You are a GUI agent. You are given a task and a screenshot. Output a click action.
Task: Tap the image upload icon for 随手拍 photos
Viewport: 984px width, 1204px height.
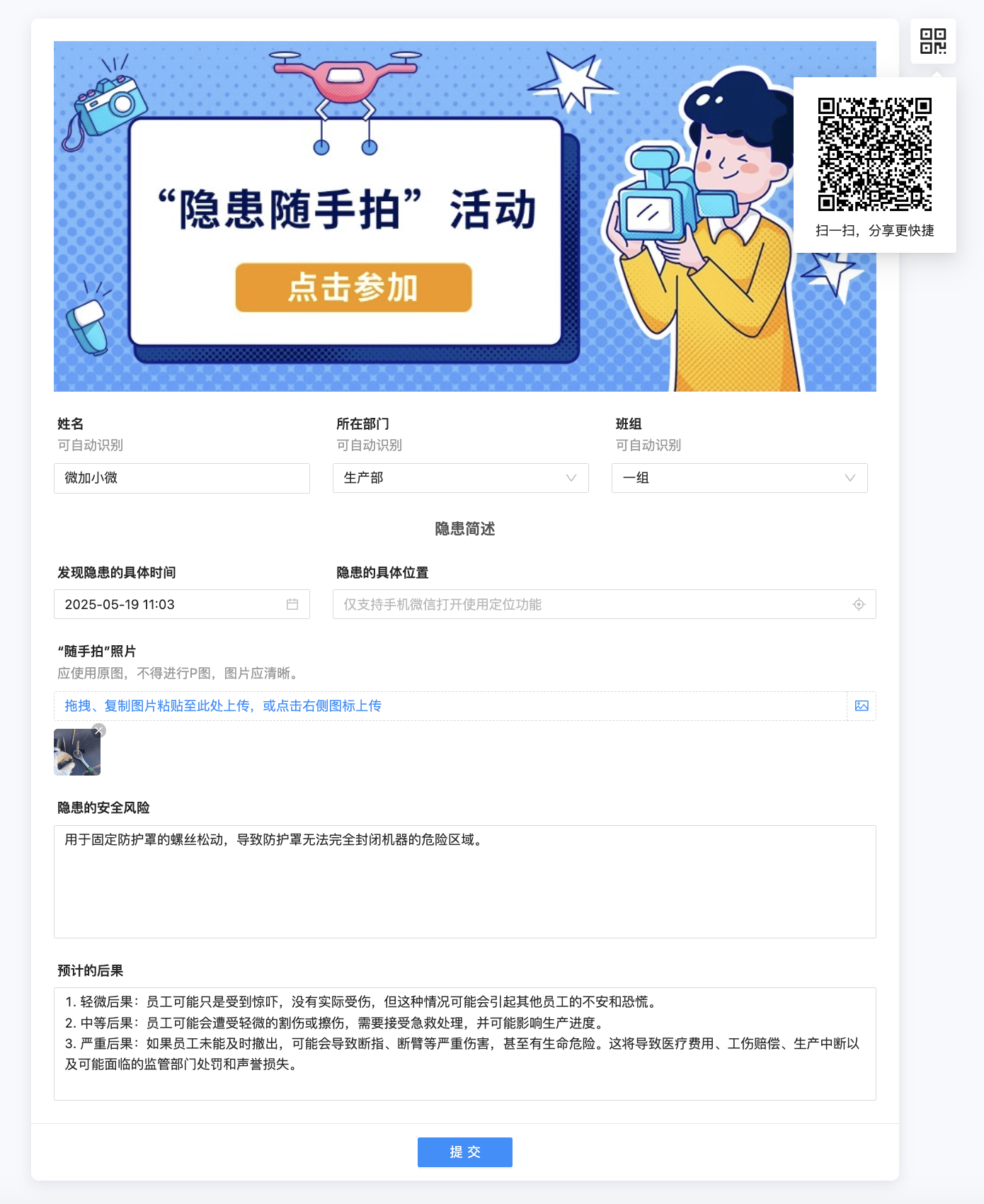(862, 706)
